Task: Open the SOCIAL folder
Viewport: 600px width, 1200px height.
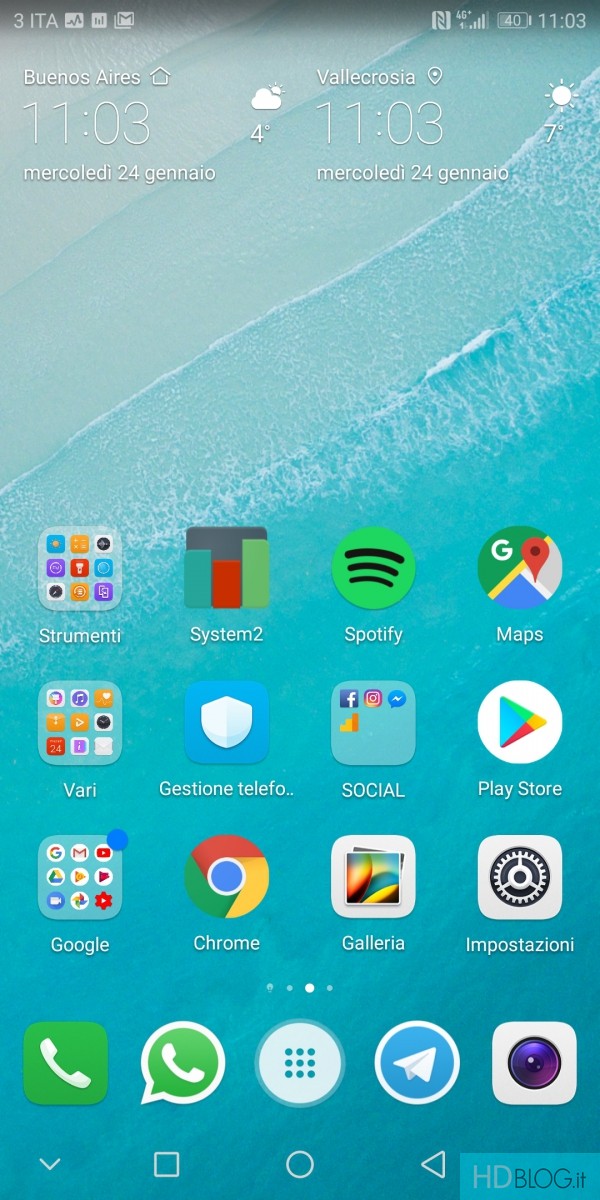Action: coord(373,723)
